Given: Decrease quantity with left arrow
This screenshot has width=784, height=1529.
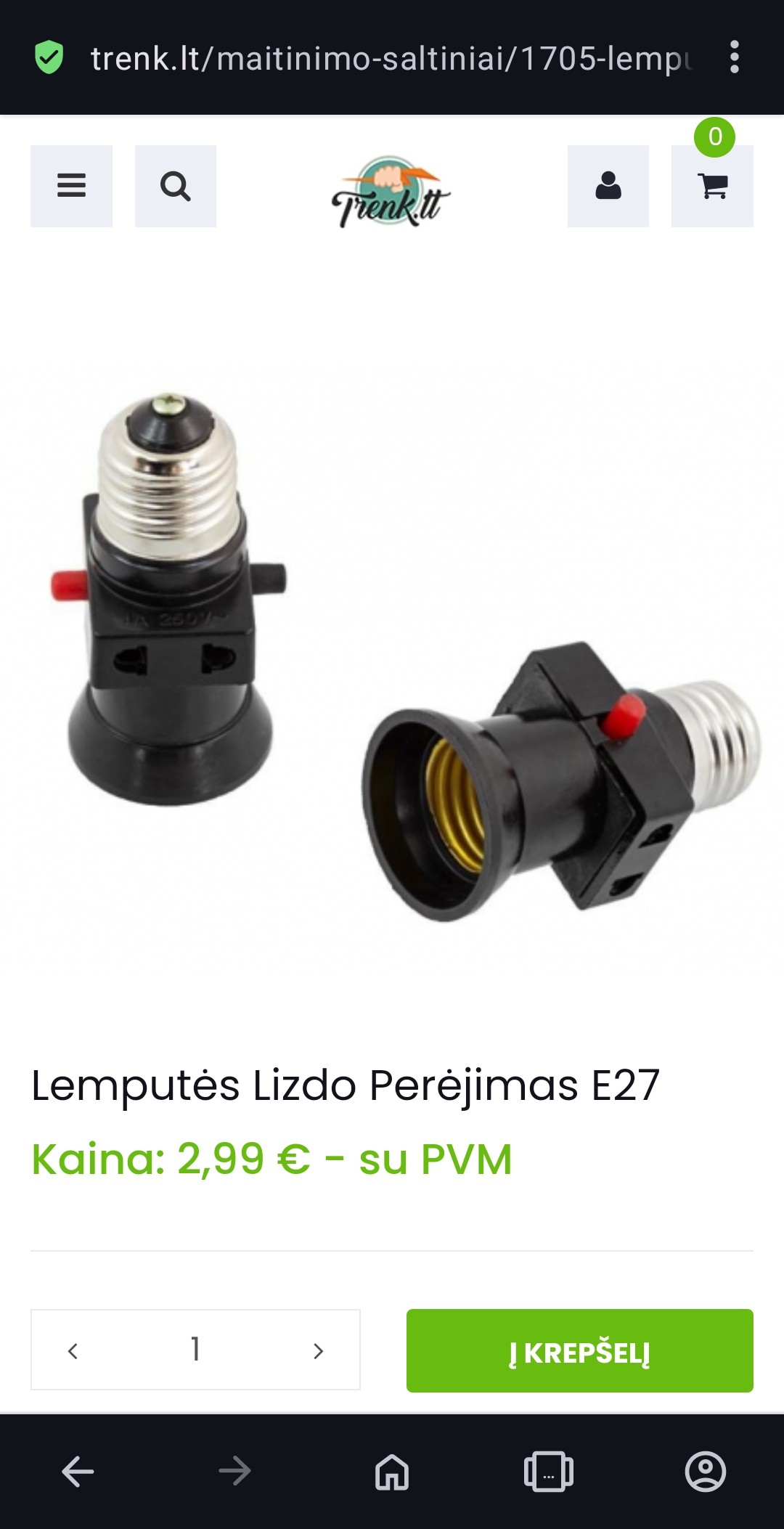Looking at the screenshot, I should pyautogui.click(x=73, y=1350).
